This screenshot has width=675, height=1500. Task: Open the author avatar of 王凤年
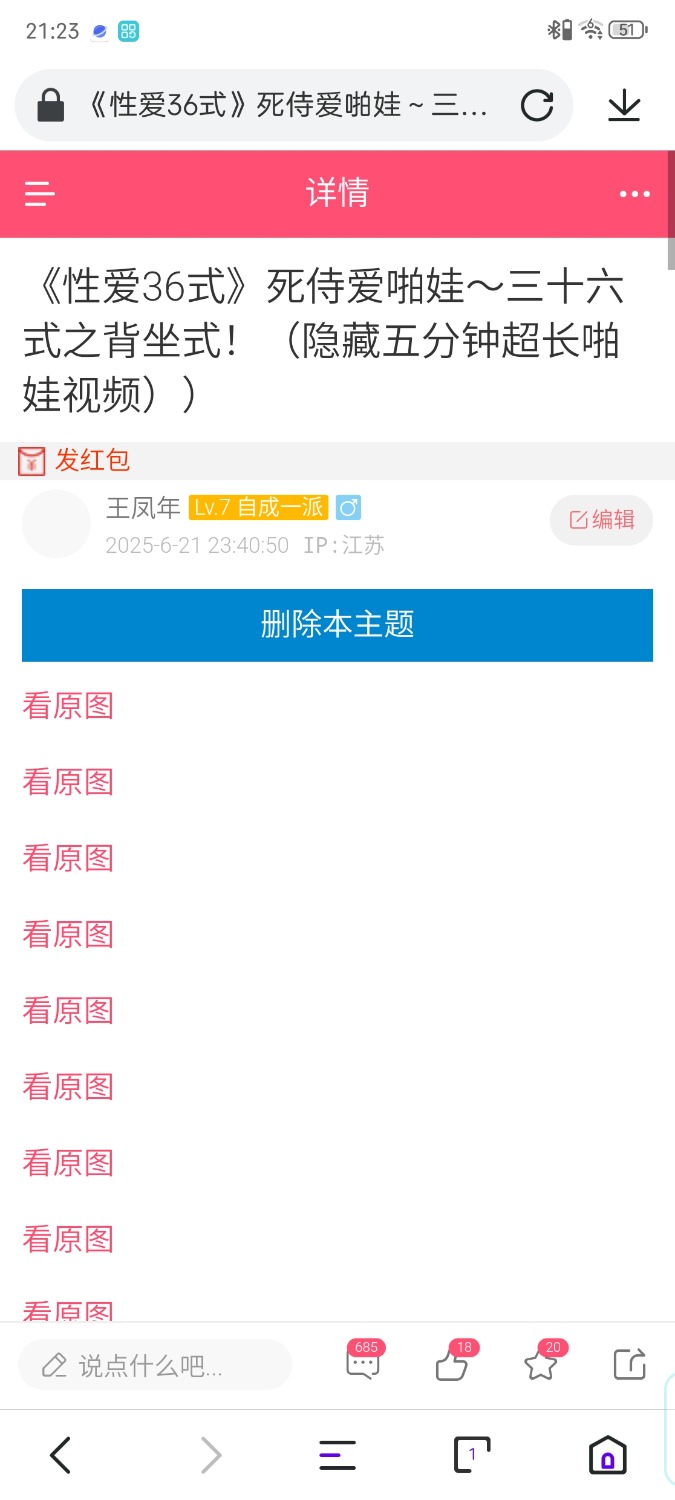(x=56, y=524)
